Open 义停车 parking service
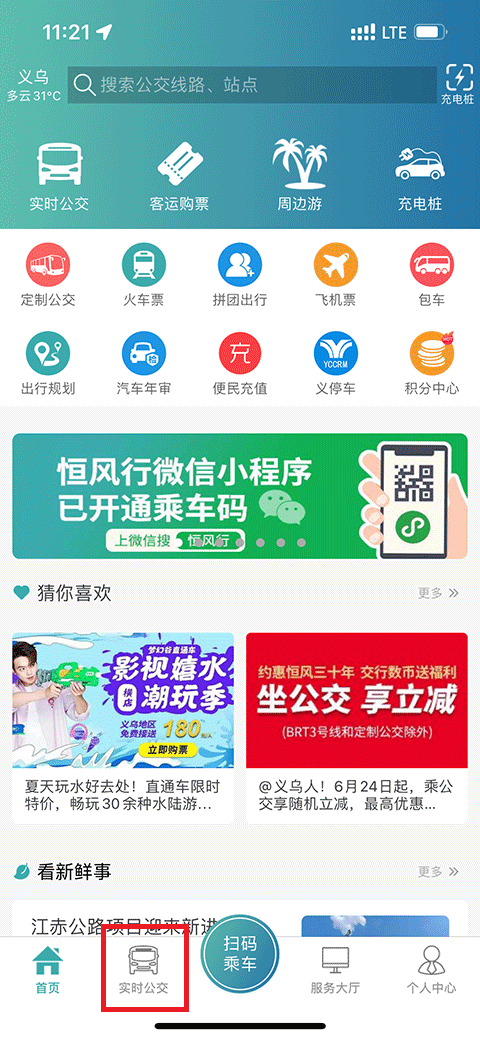 point(336,364)
